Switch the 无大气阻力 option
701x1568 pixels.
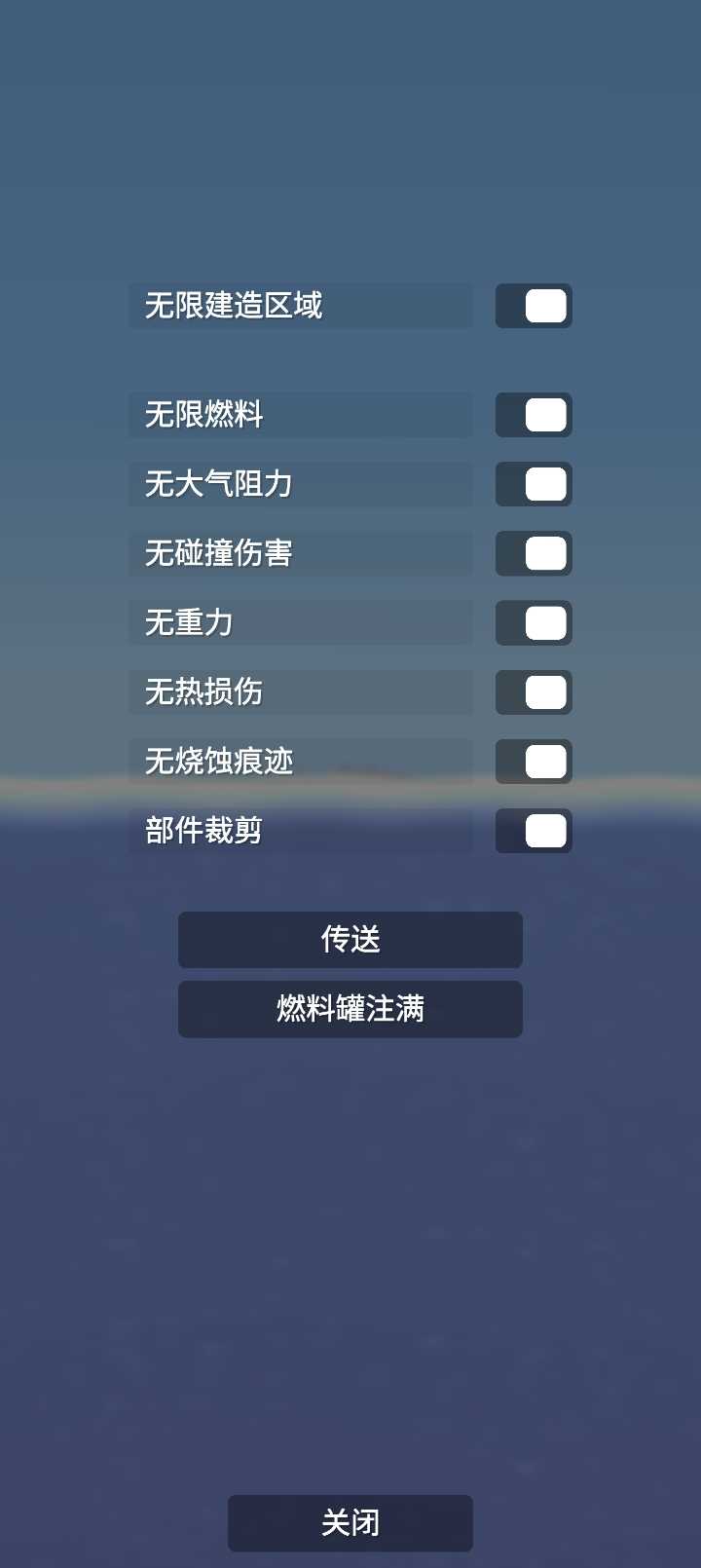point(534,484)
